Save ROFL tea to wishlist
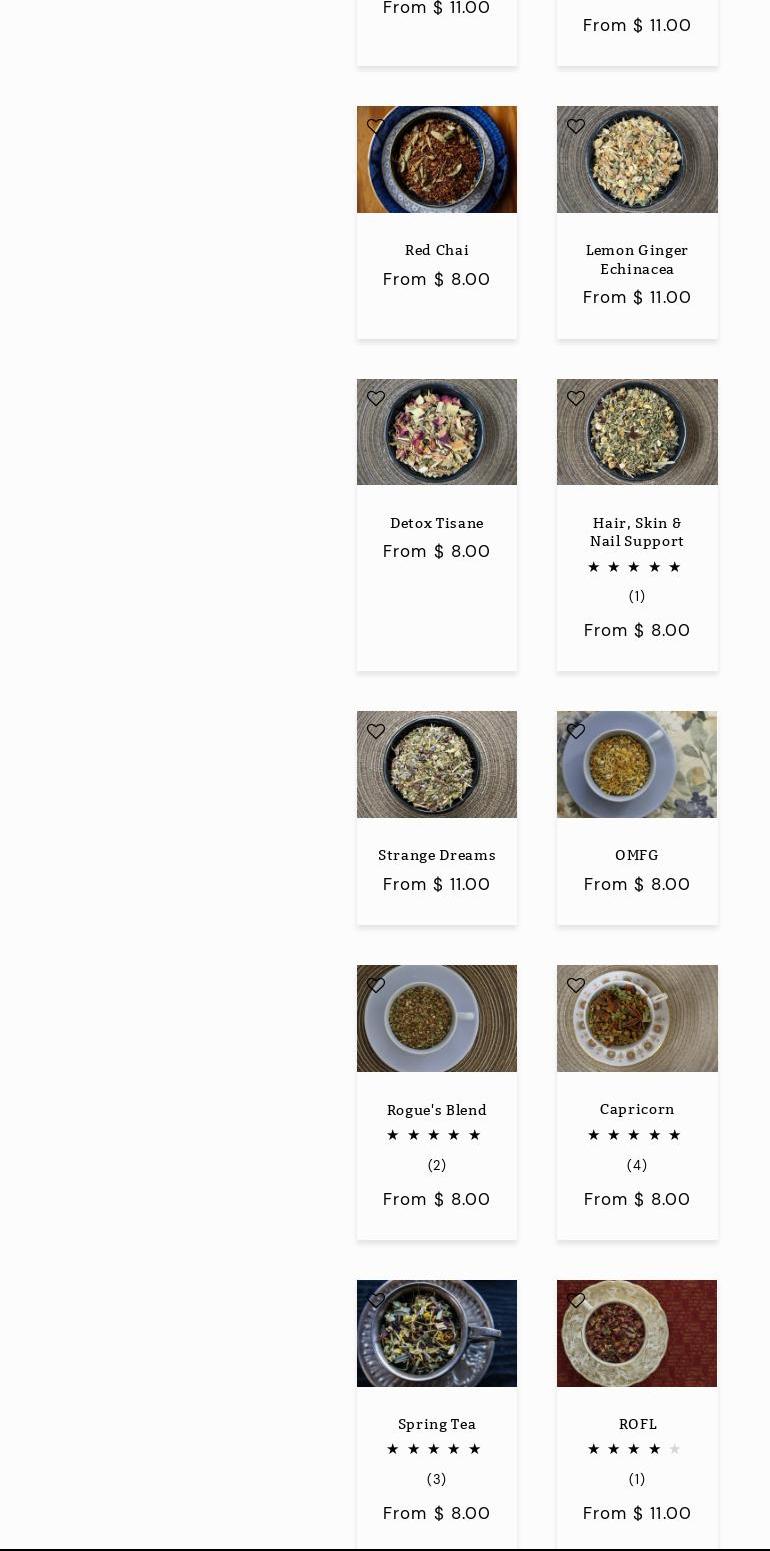 (x=576, y=1301)
